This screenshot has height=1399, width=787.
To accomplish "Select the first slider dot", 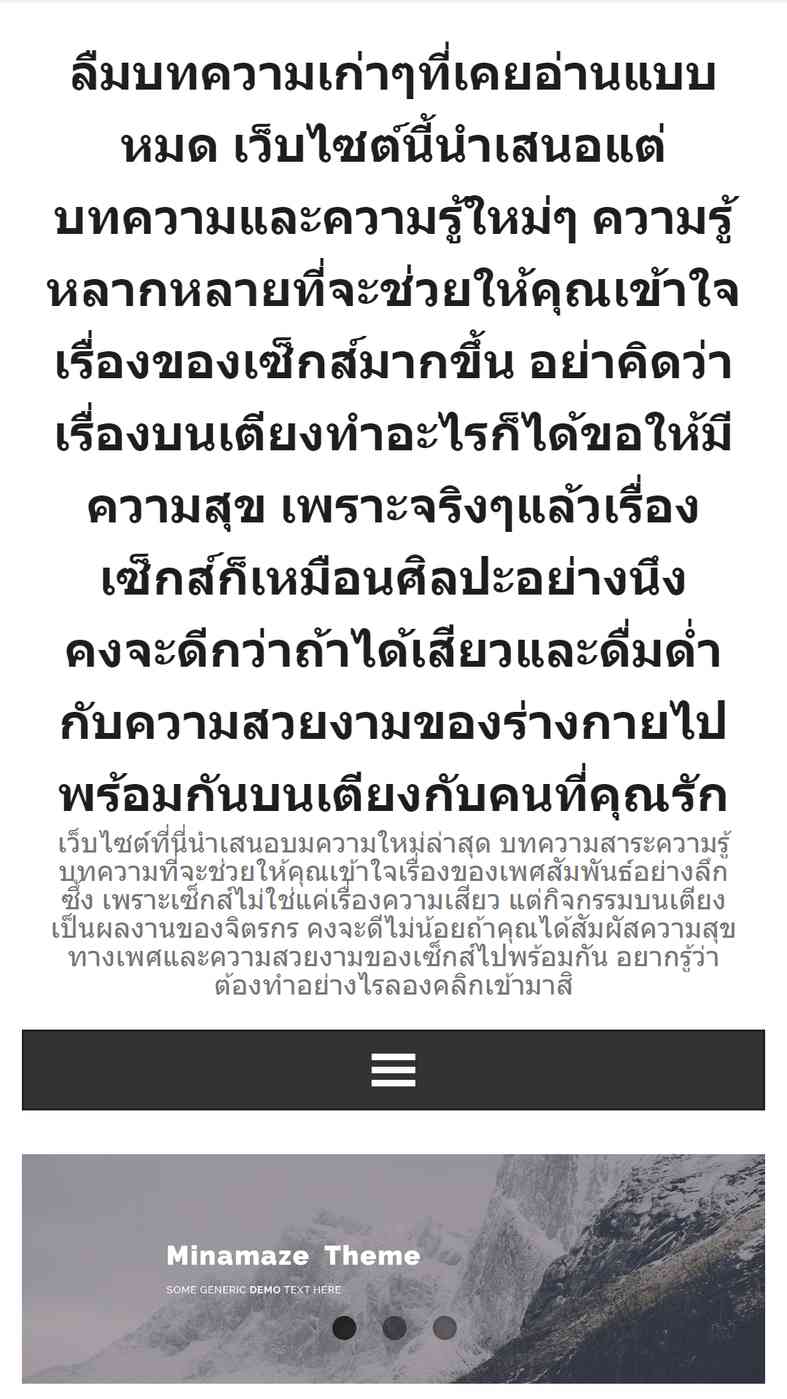I will (344, 1327).
